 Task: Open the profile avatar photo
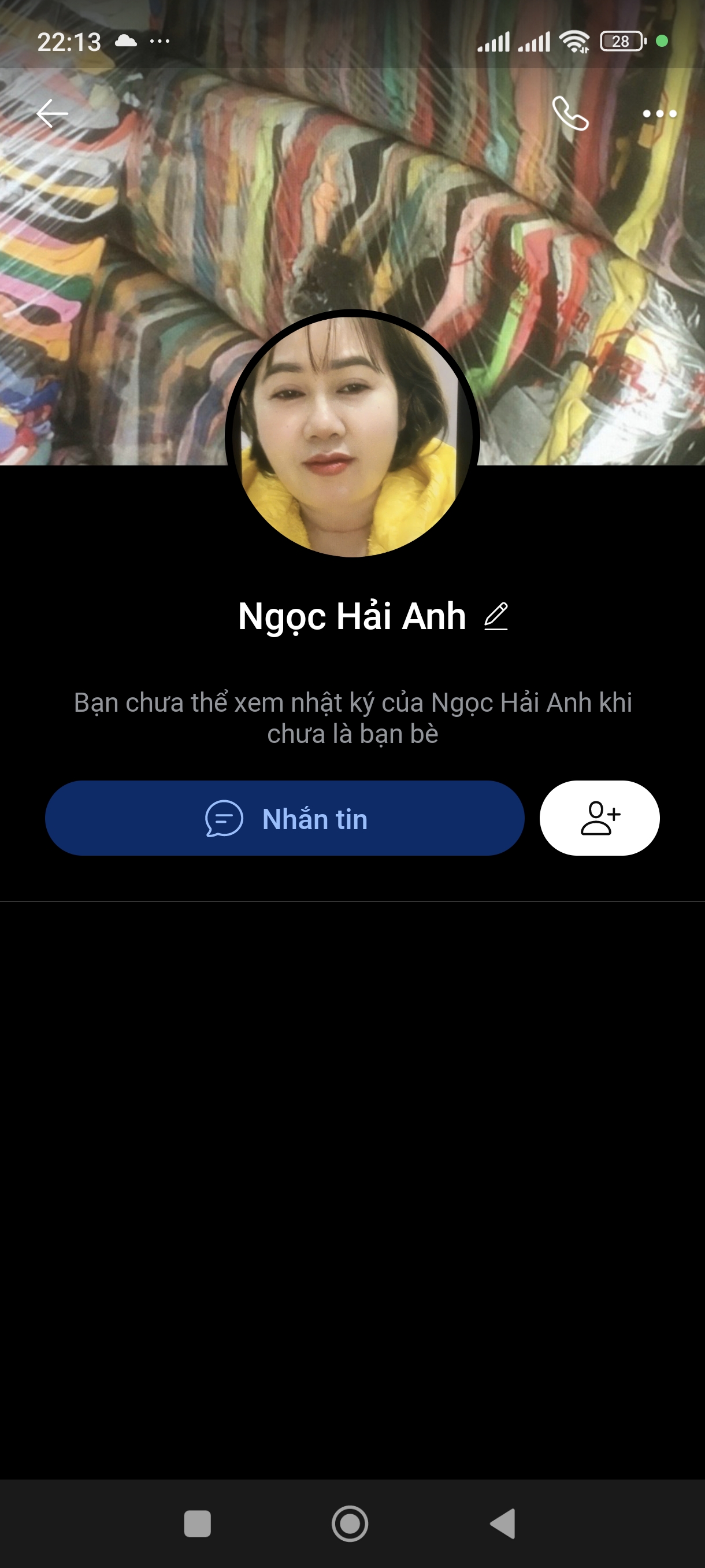click(353, 434)
